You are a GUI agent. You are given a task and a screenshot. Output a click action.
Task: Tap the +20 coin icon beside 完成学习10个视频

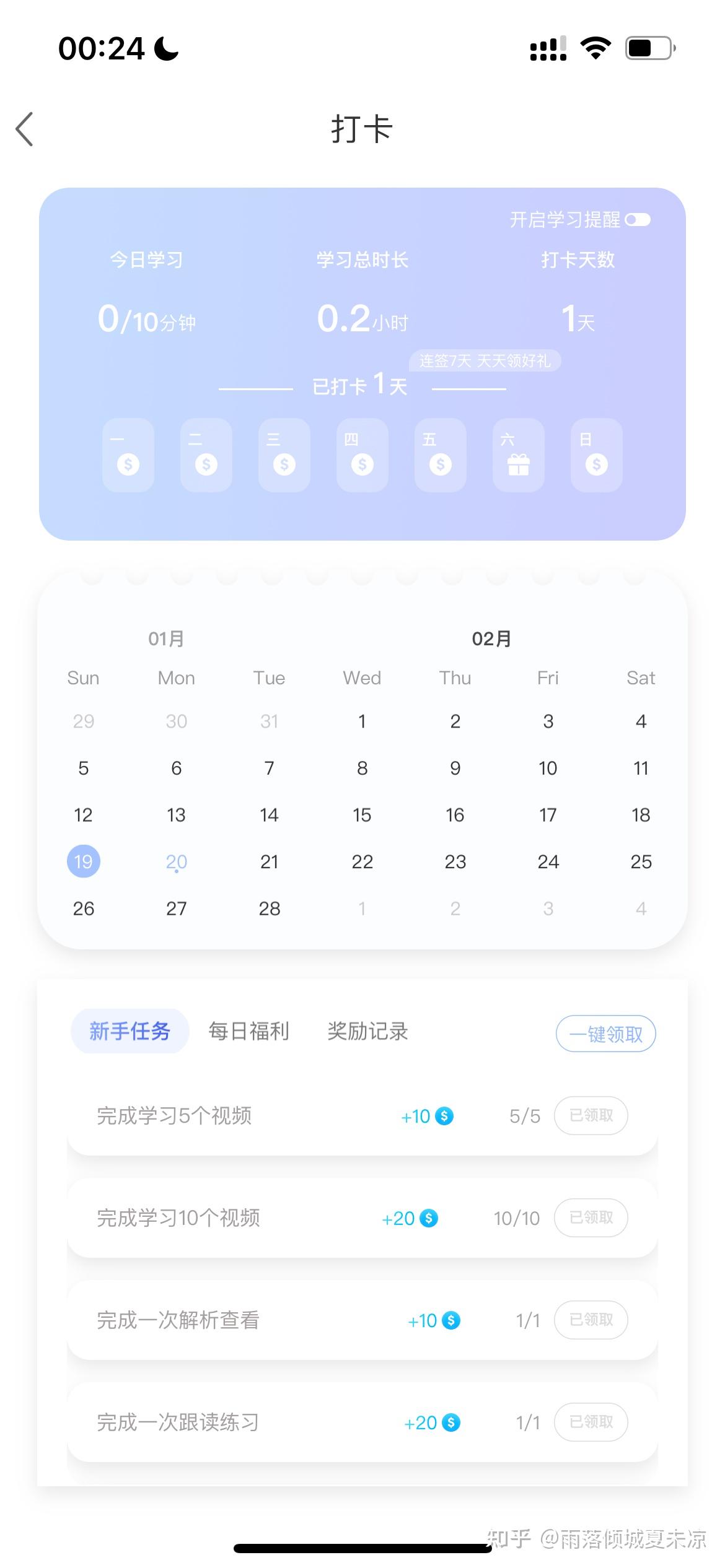tap(428, 1218)
